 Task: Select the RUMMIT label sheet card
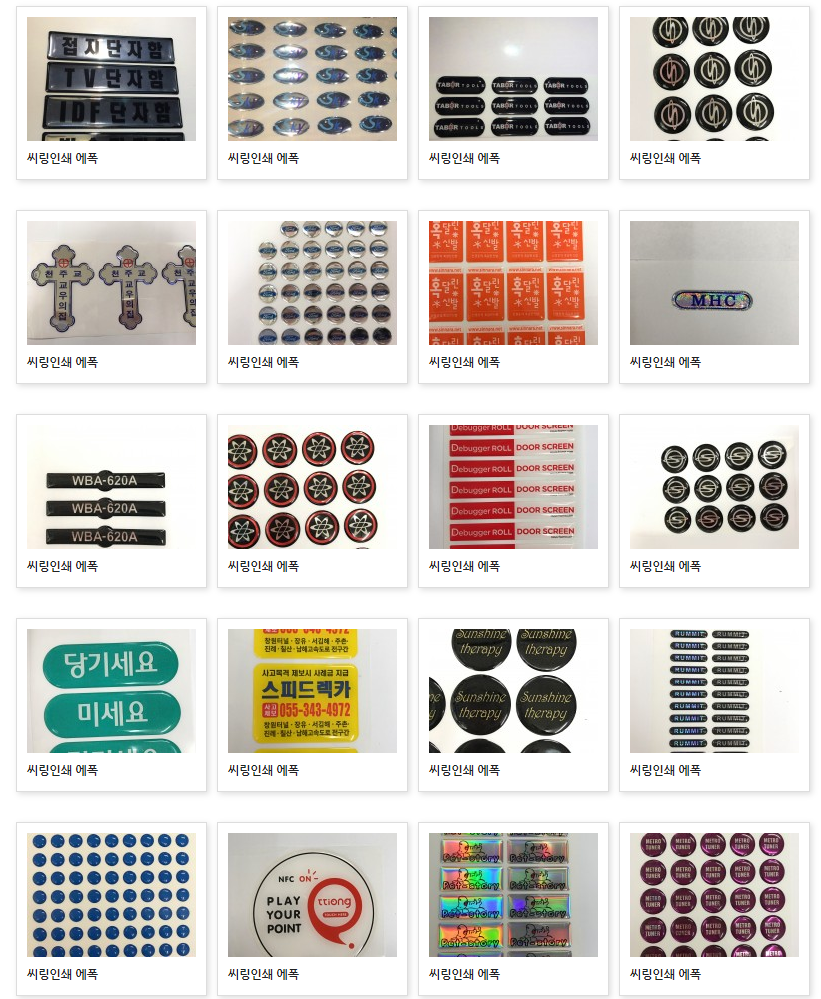pyautogui.click(x=714, y=691)
